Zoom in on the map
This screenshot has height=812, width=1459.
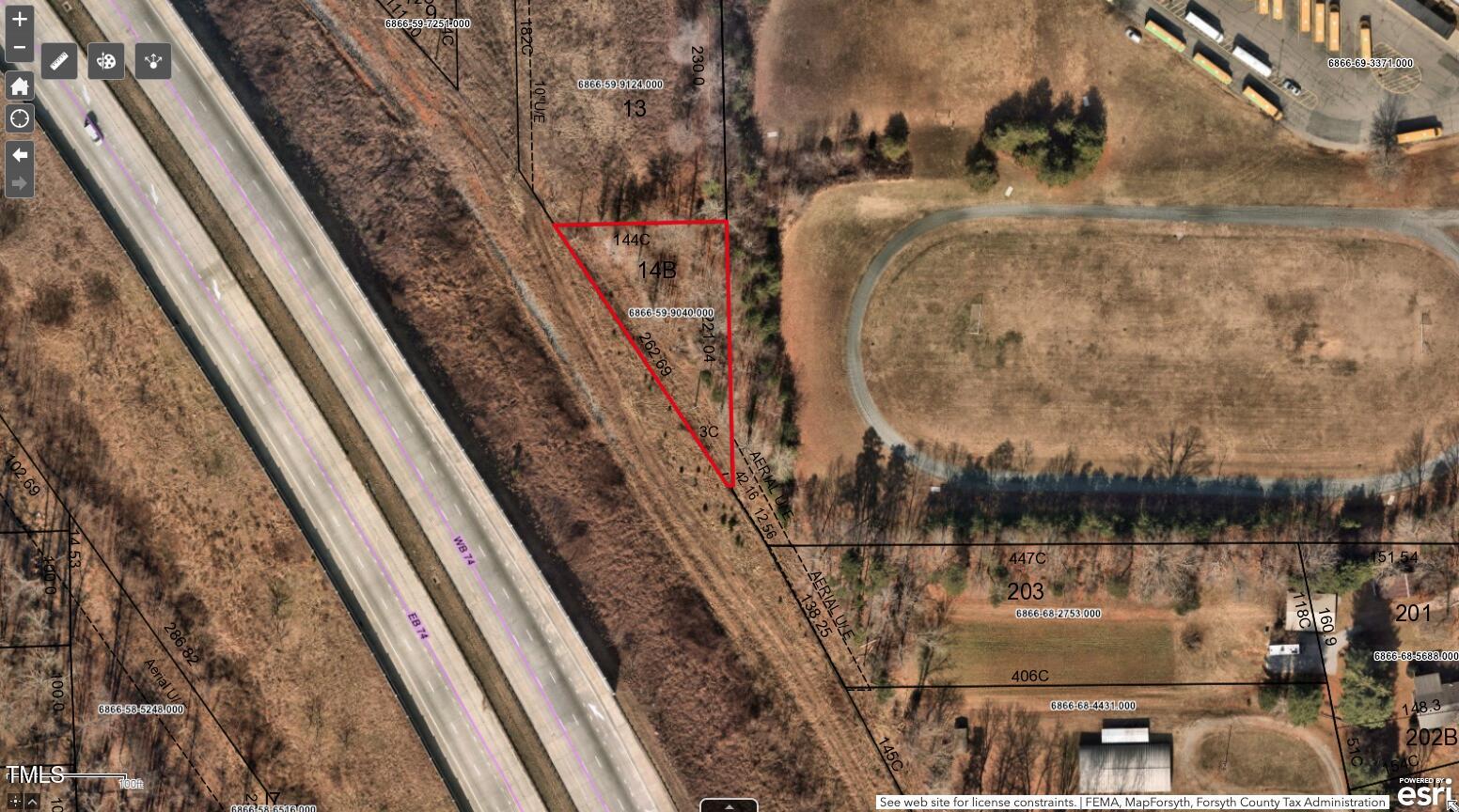(19, 19)
